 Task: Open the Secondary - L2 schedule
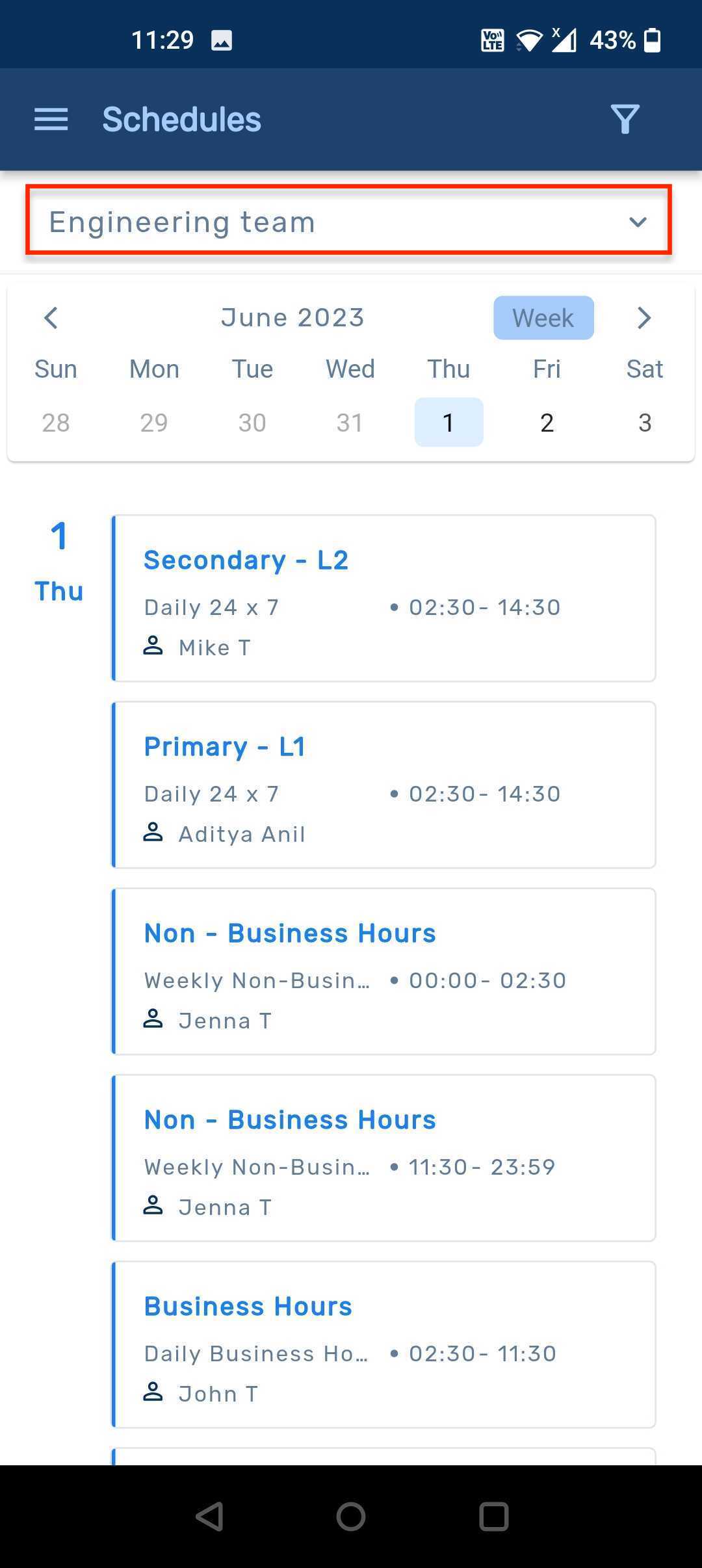point(246,560)
